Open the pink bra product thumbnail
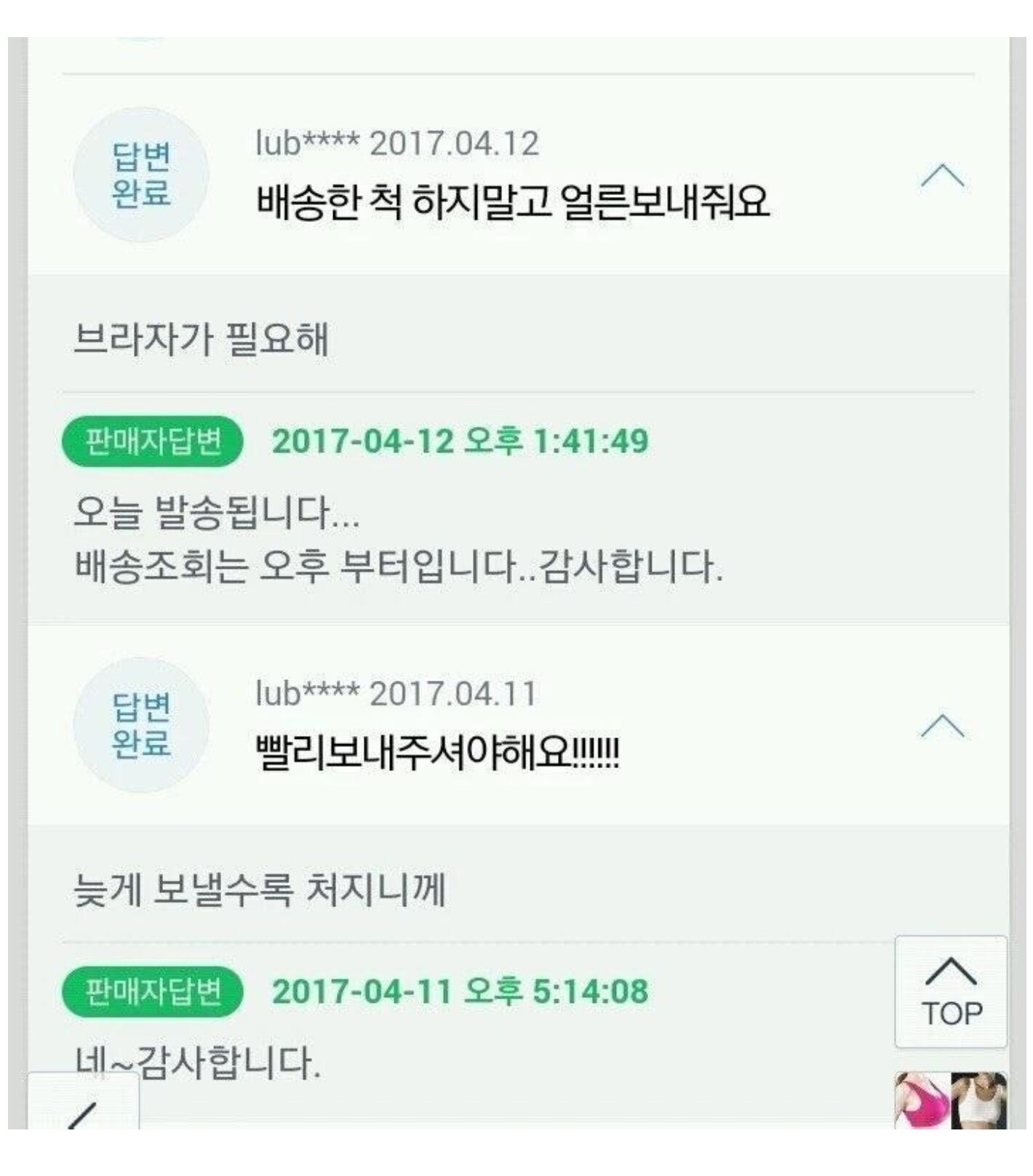 pos(922,1101)
